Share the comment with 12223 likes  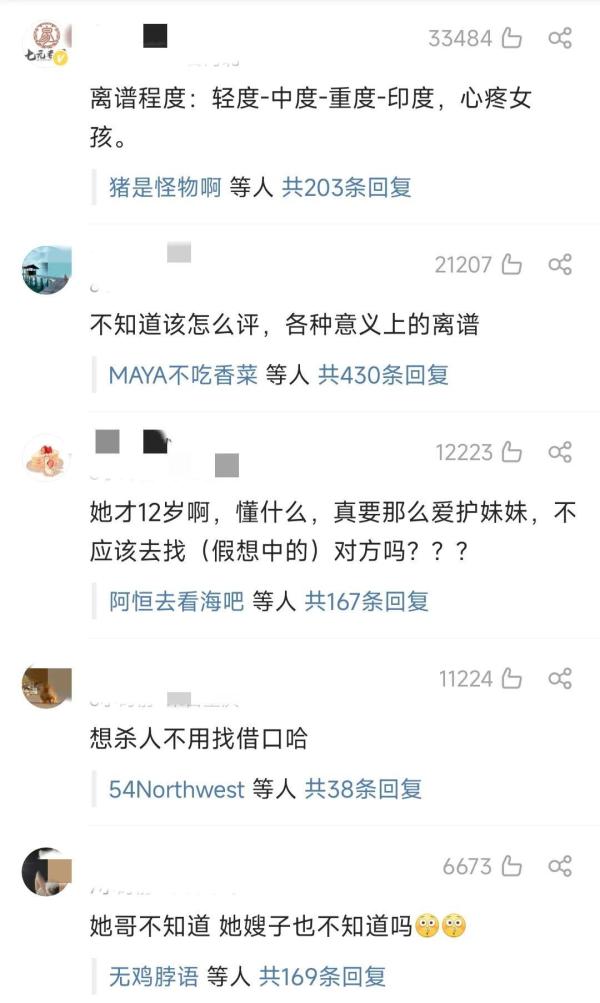click(x=560, y=452)
